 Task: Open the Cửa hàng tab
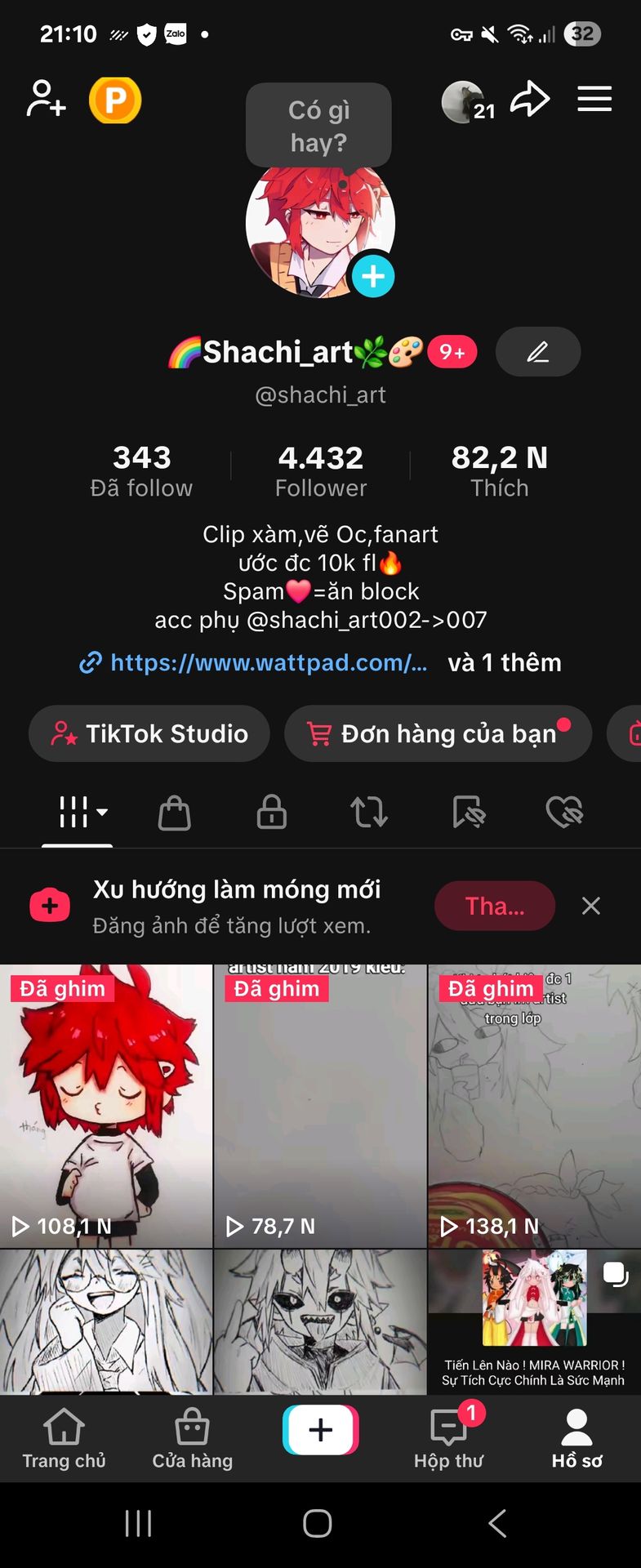pyautogui.click(x=192, y=1439)
